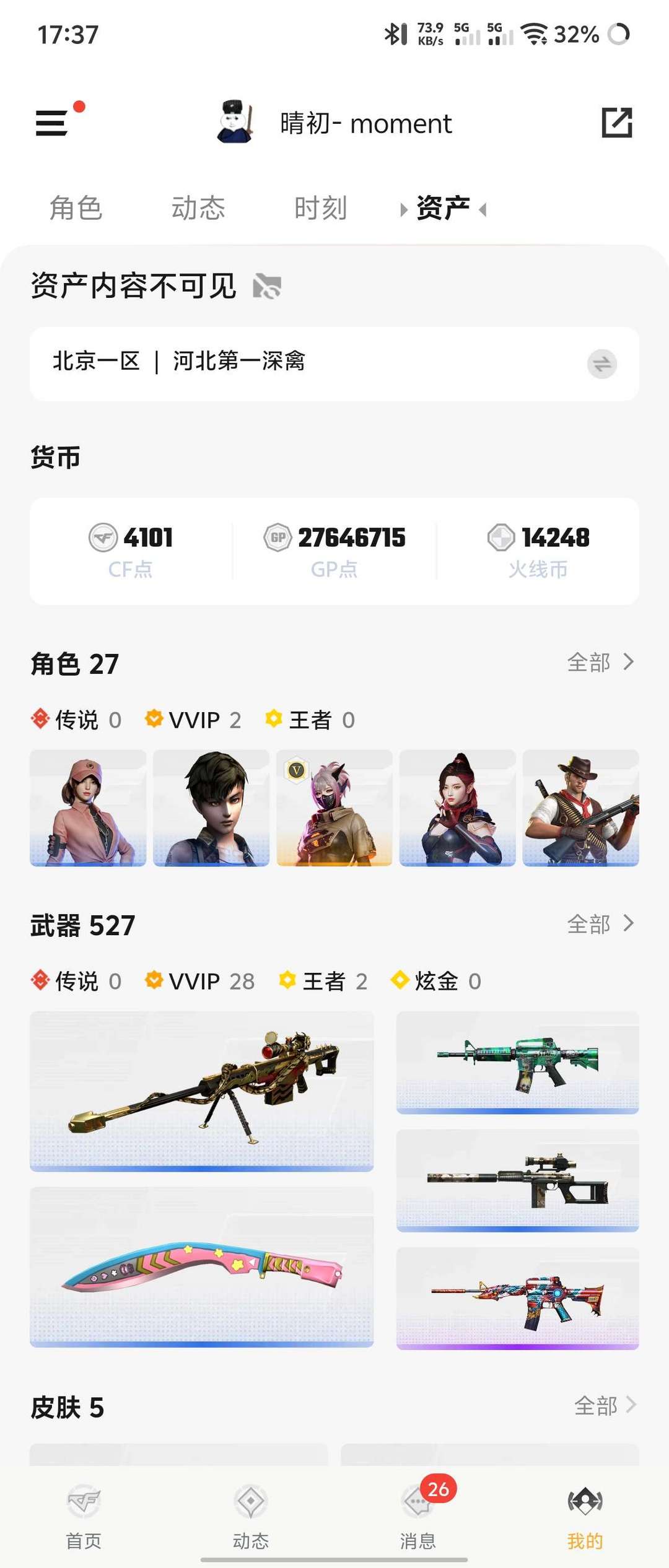Screen dimensions: 669x1568
Task: Switch server region 北京一区
Action: [601, 364]
